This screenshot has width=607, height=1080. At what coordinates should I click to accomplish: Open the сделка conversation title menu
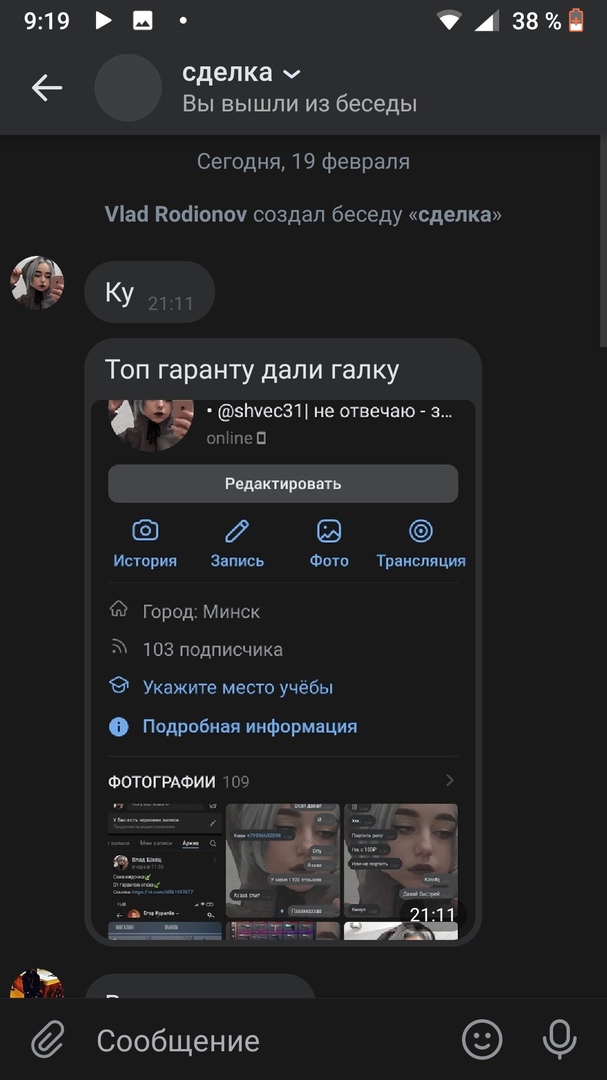[241, 73]
